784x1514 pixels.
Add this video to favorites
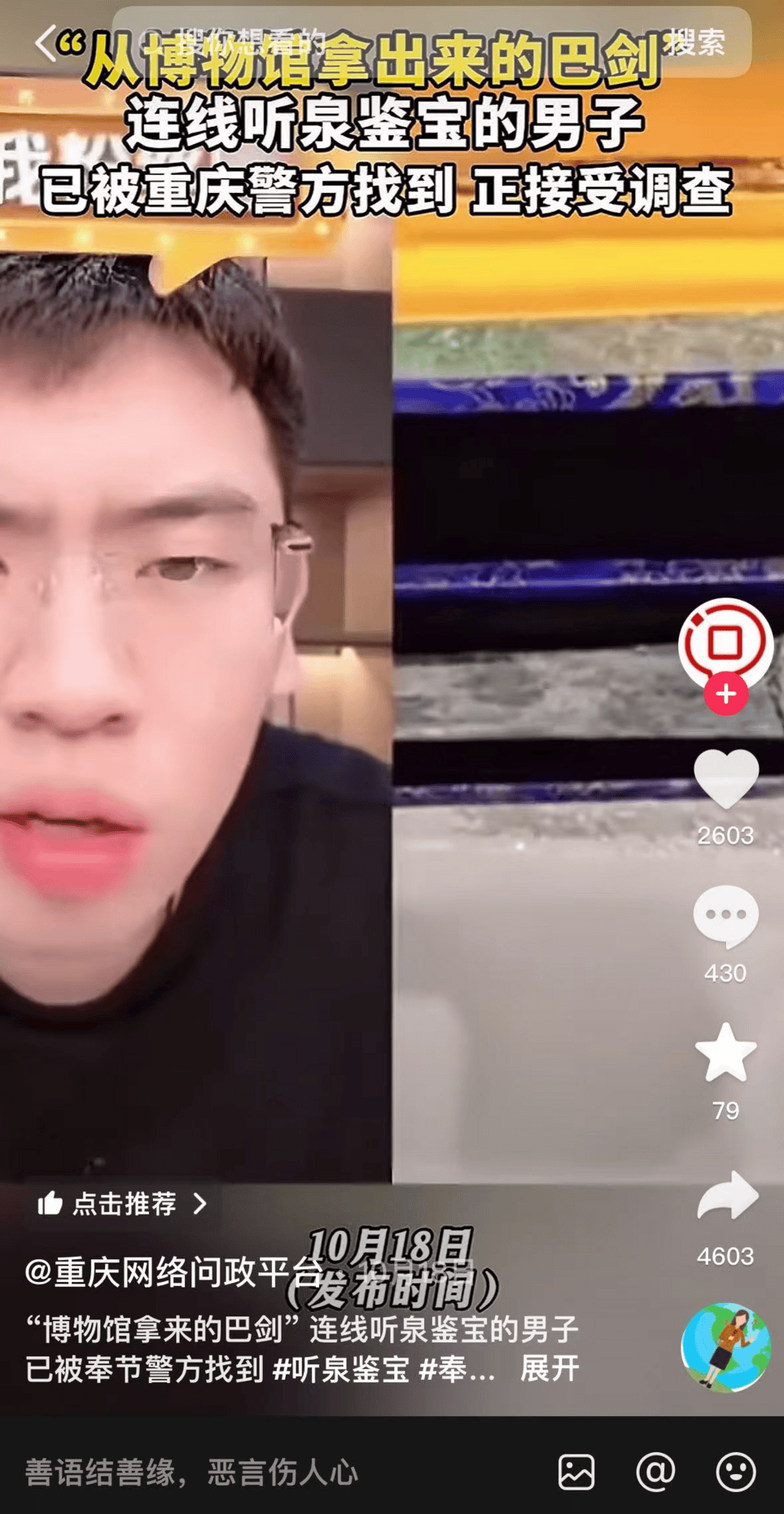tap(726, 1053)
